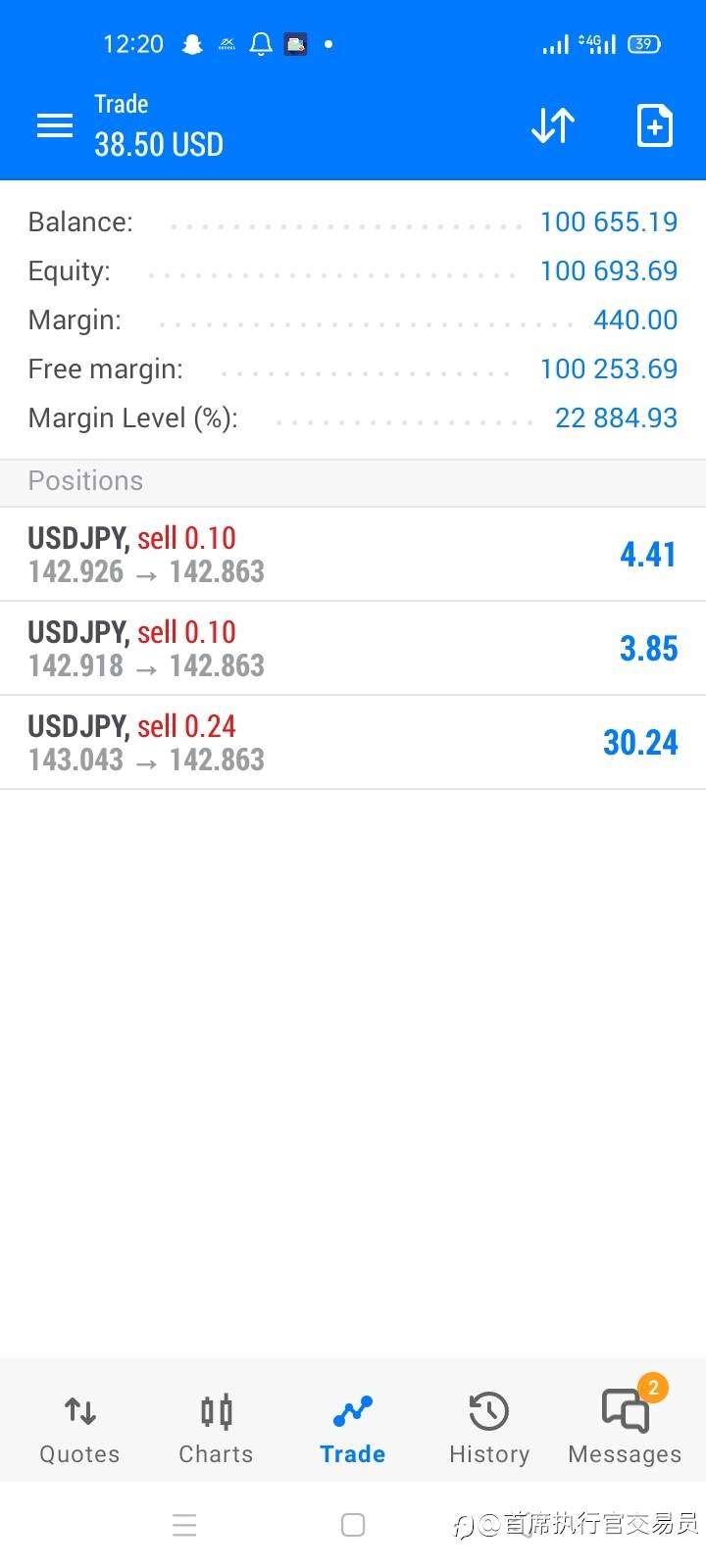This screenshot has width=706, height=1568.
Task: Tap the system home button
Action: (x=353, y=1525)
